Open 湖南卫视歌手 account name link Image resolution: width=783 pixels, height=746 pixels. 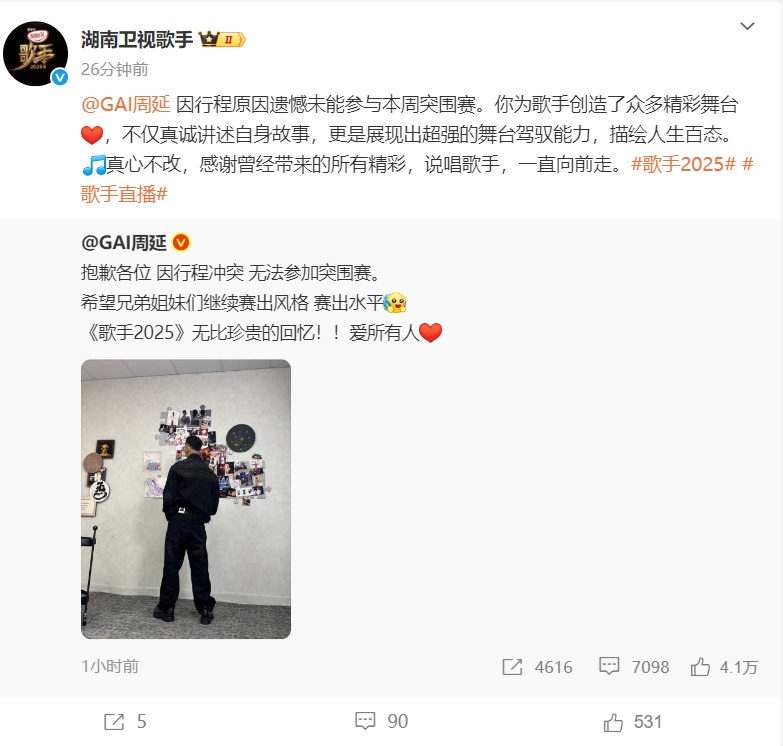click(x=137, y=40)
